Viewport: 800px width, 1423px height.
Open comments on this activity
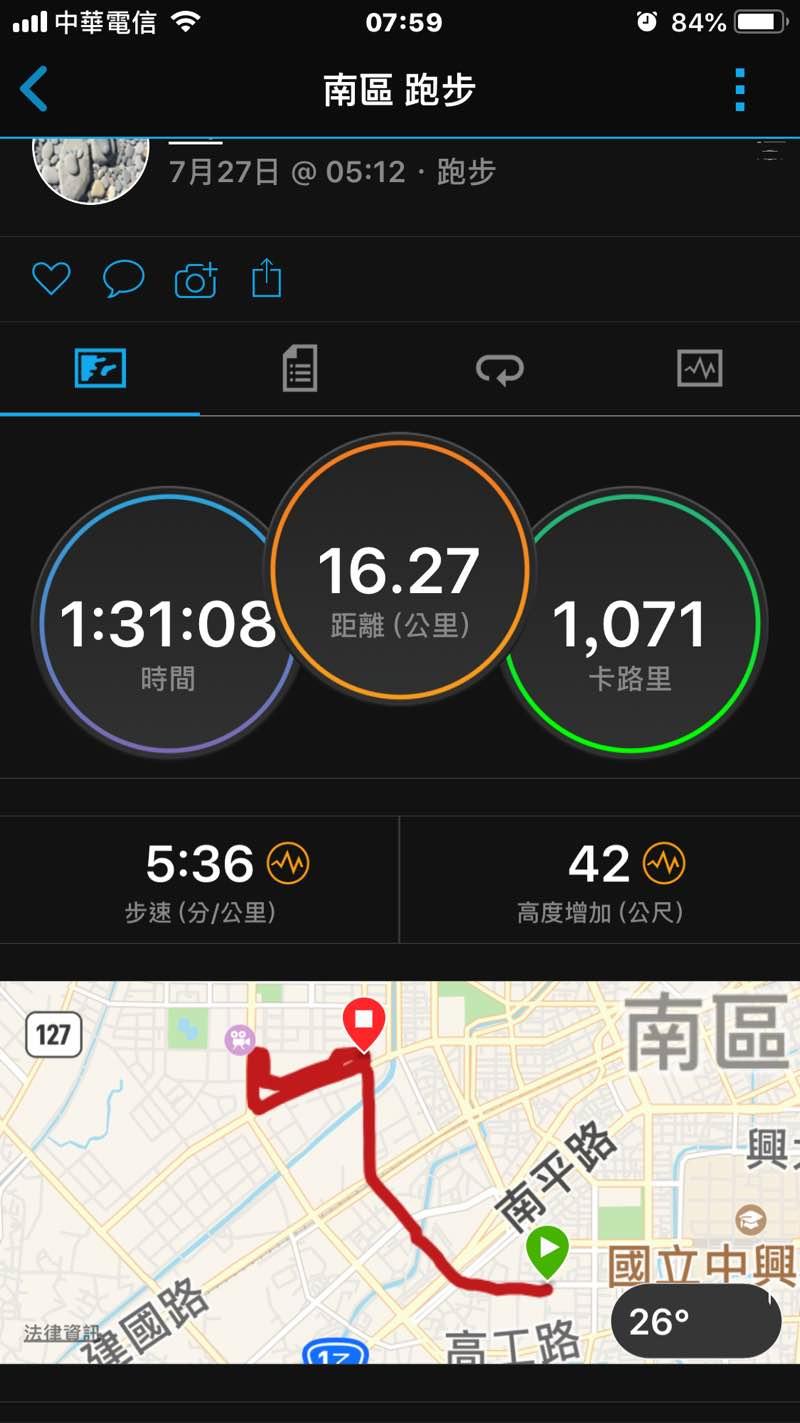click(x=124, y=279)
